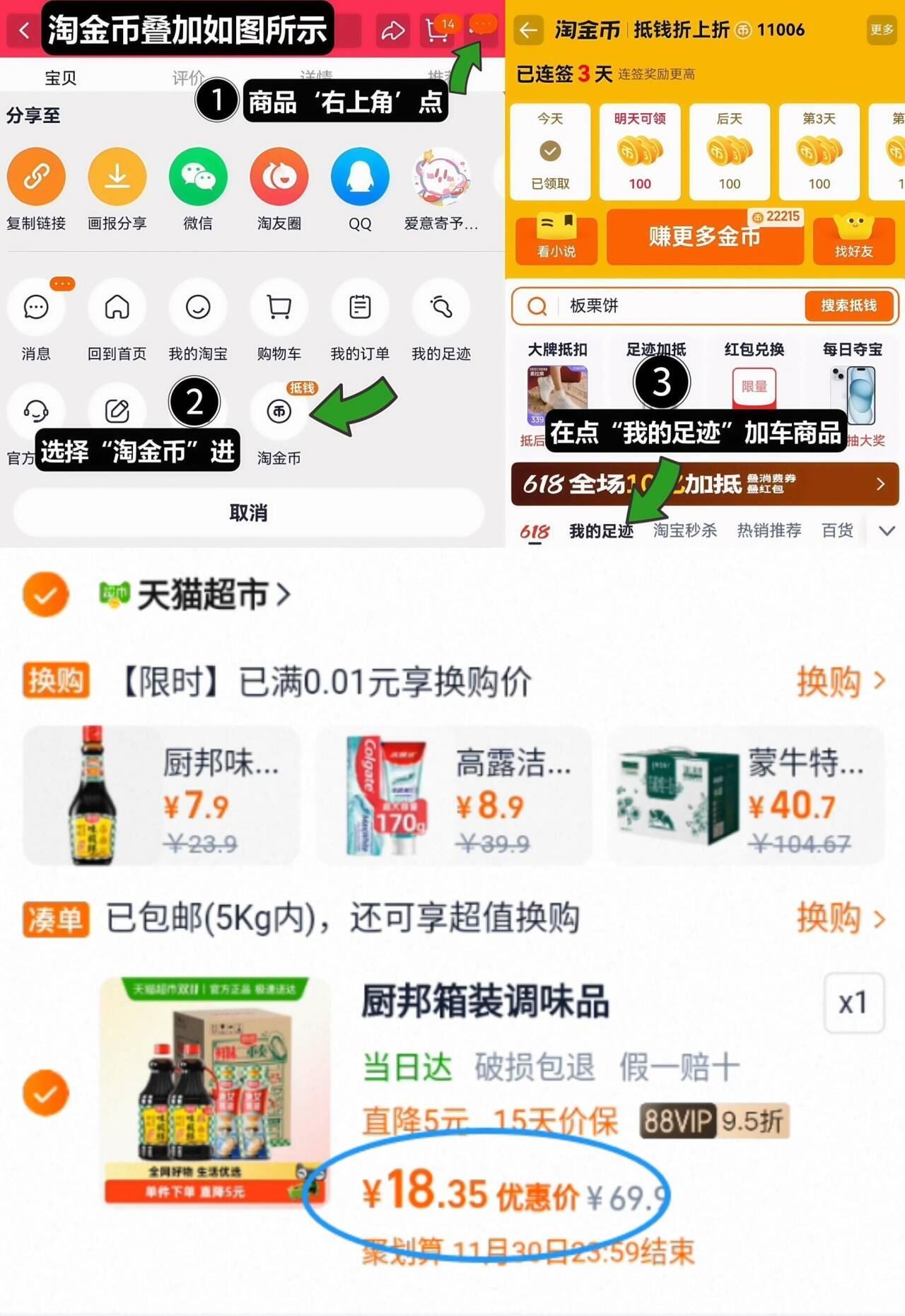The image size is (905, 1316).
Task: Open the 购物车 shopping cart icon
Action: [x=279, y=307]
